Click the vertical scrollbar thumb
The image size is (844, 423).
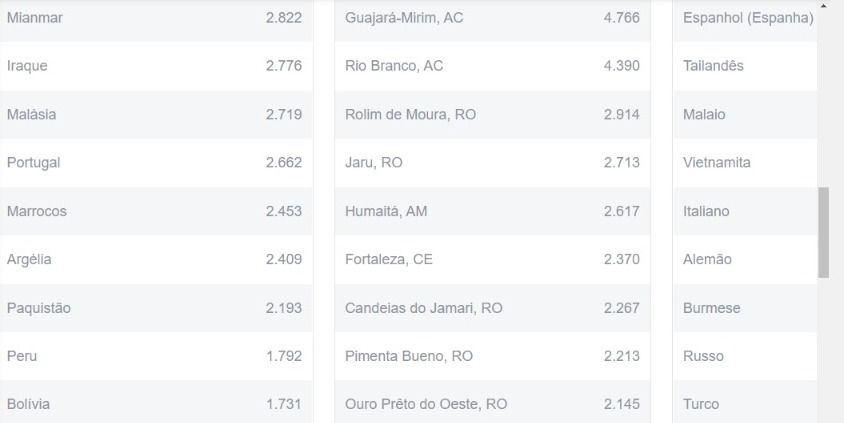pyautogui.click(x=823, y=231)
